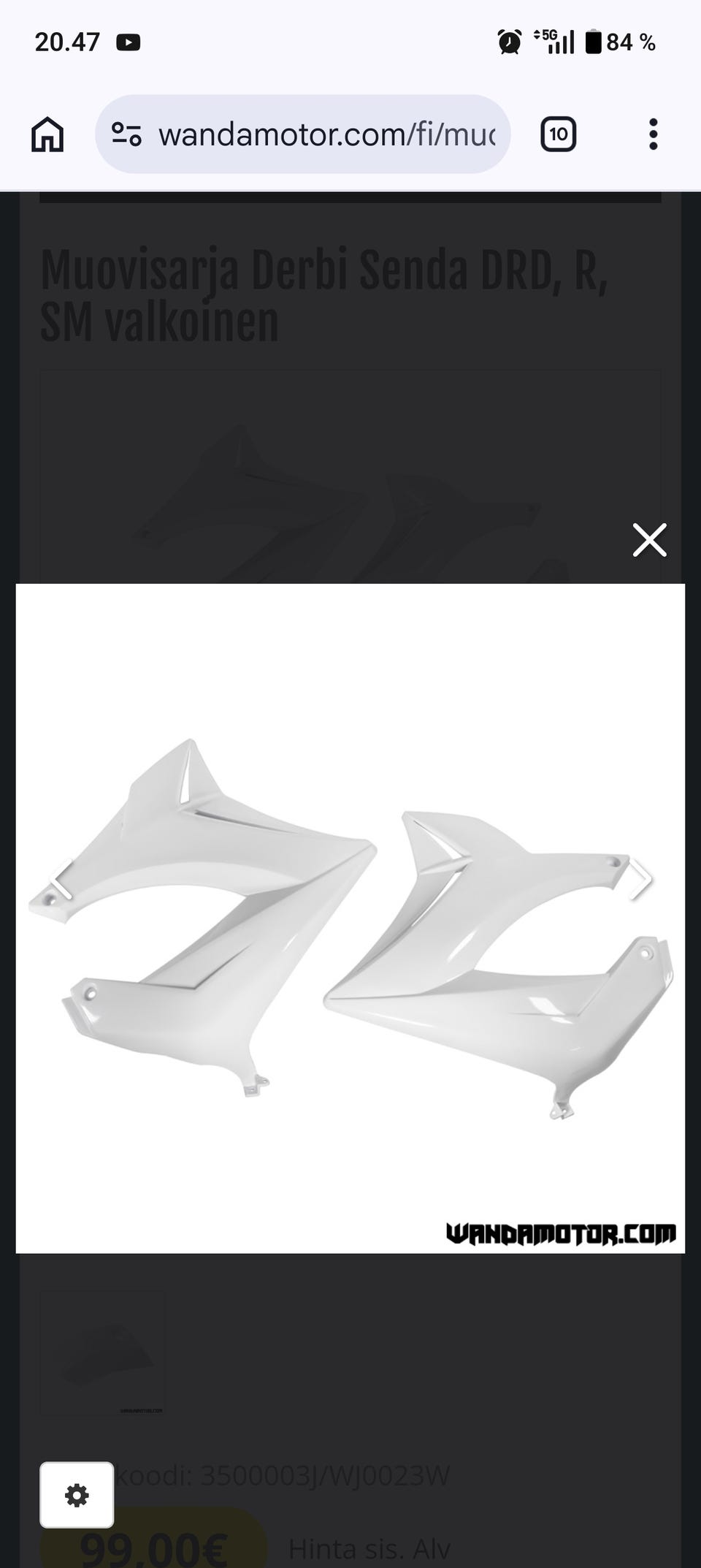The image size is (701, 1568).
Task: Show the previous product image
Action: 61,878
